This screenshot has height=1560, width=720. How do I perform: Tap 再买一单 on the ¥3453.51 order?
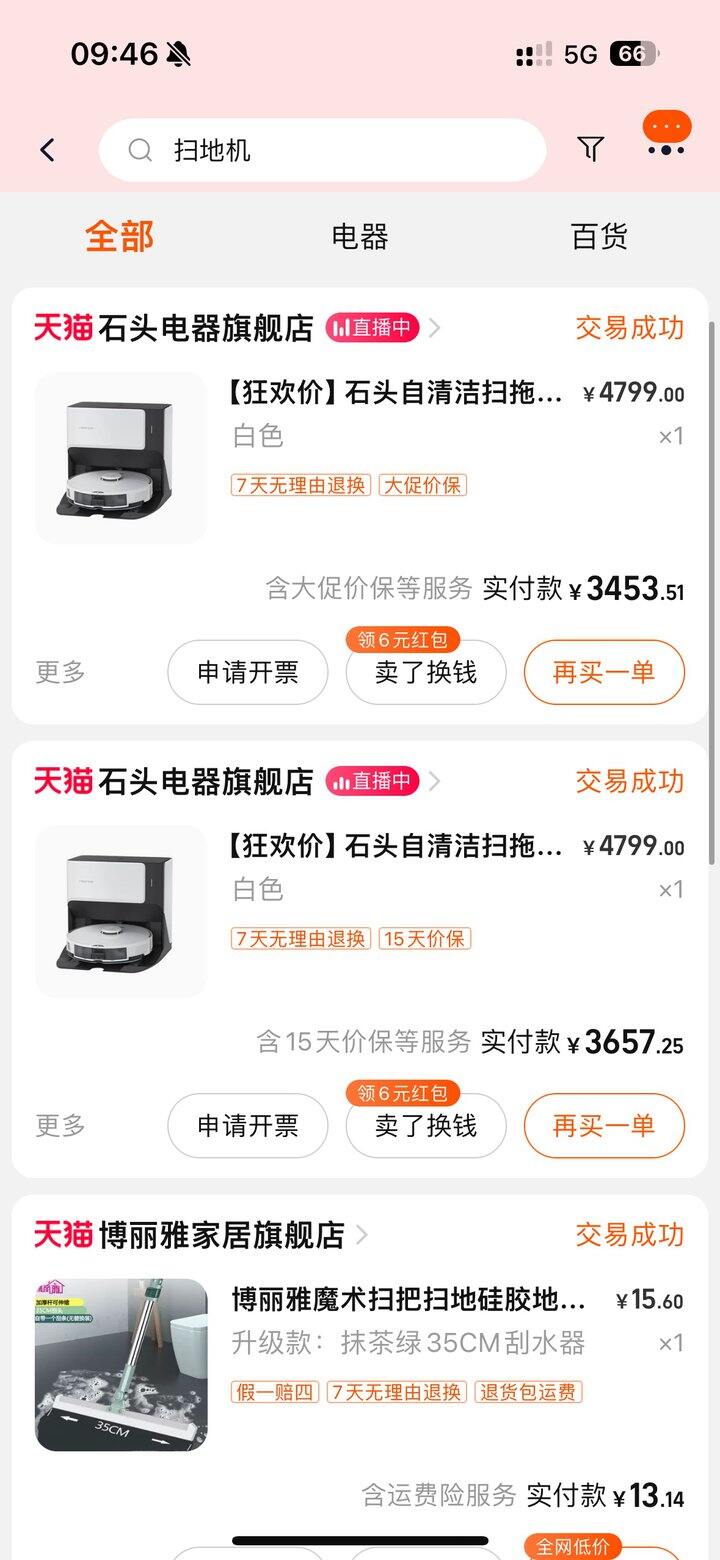(604, 673)
